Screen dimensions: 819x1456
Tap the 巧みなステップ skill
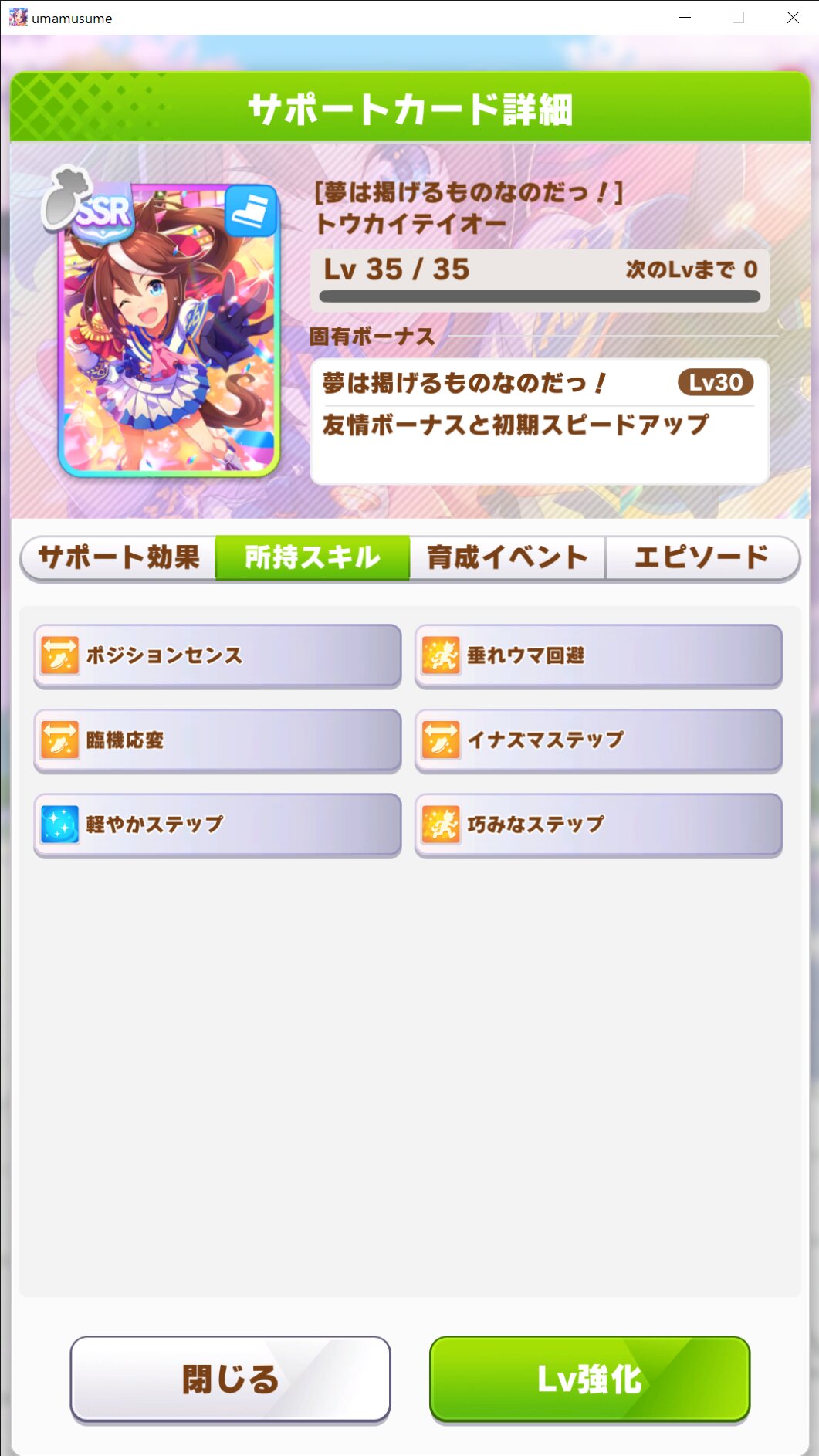click(599, 825)
